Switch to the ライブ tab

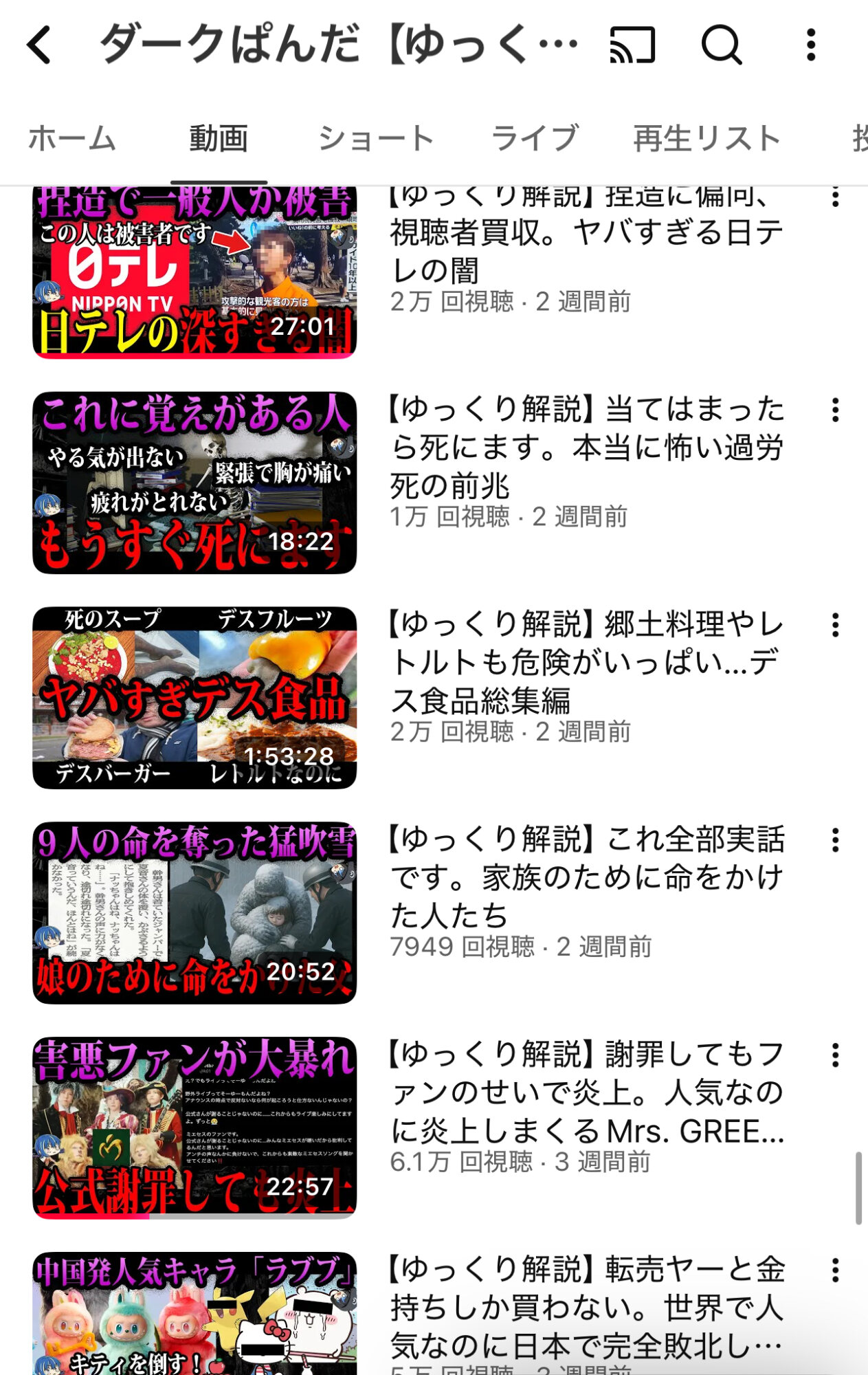pos(535,138)
